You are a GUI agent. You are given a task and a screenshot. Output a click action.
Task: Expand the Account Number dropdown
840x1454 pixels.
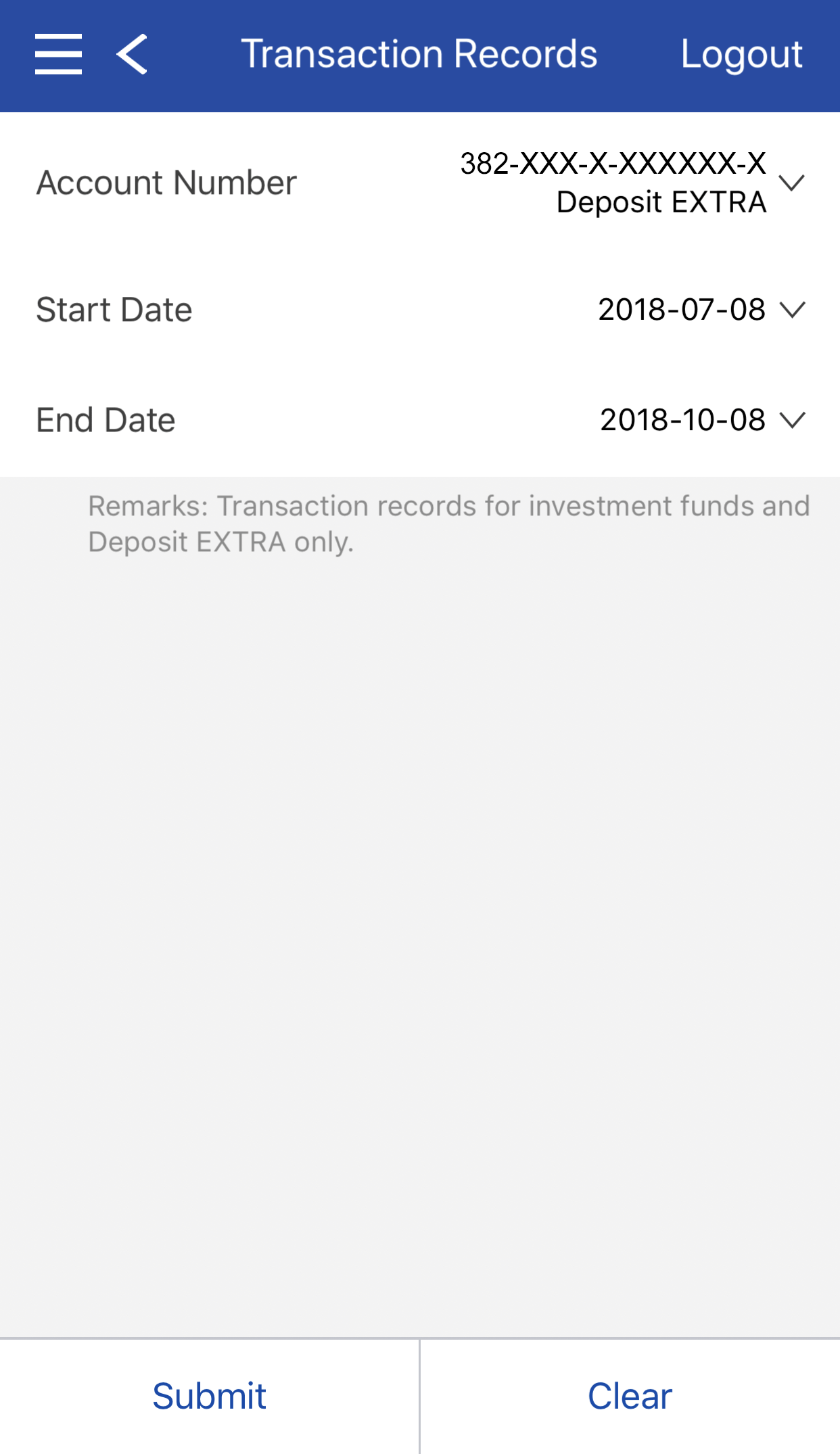click(x=791, y=183)
